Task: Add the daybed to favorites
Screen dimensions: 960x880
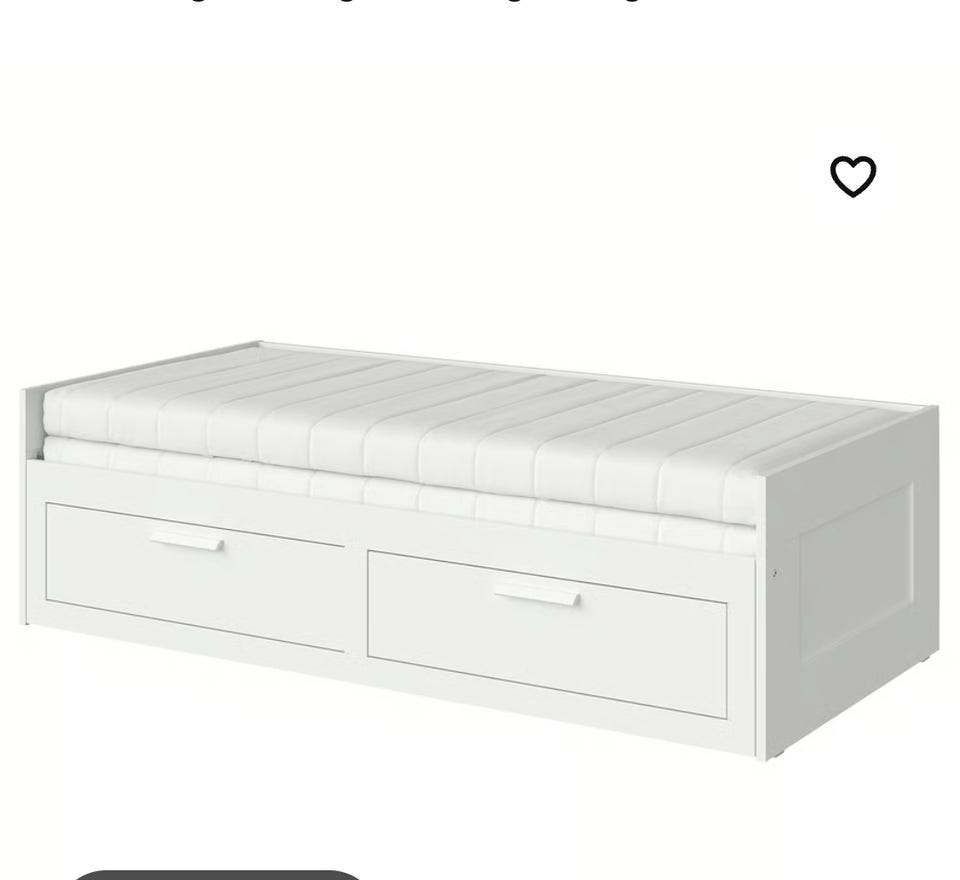Action: coord(853,177)
